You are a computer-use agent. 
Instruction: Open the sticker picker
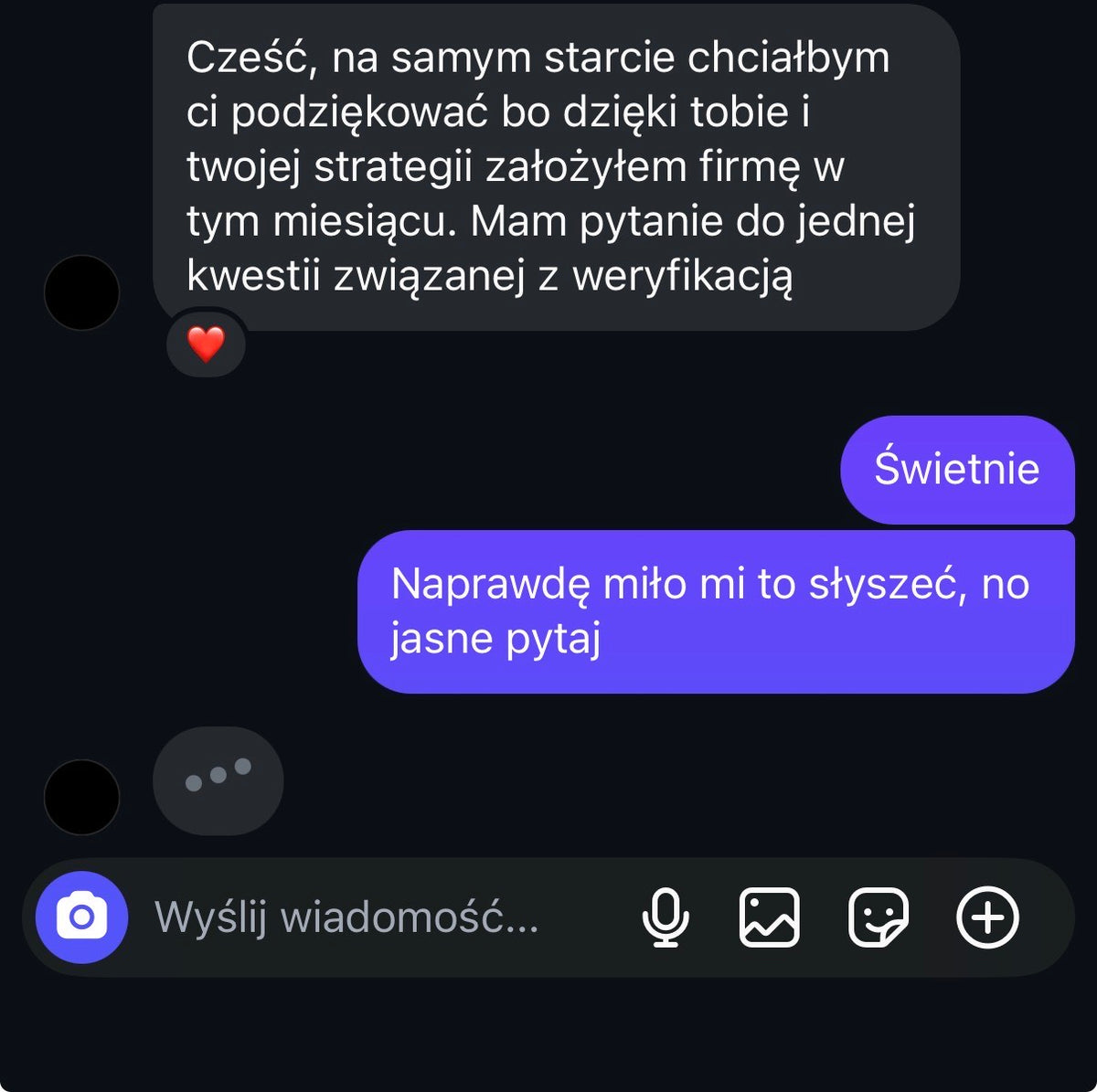878,917
